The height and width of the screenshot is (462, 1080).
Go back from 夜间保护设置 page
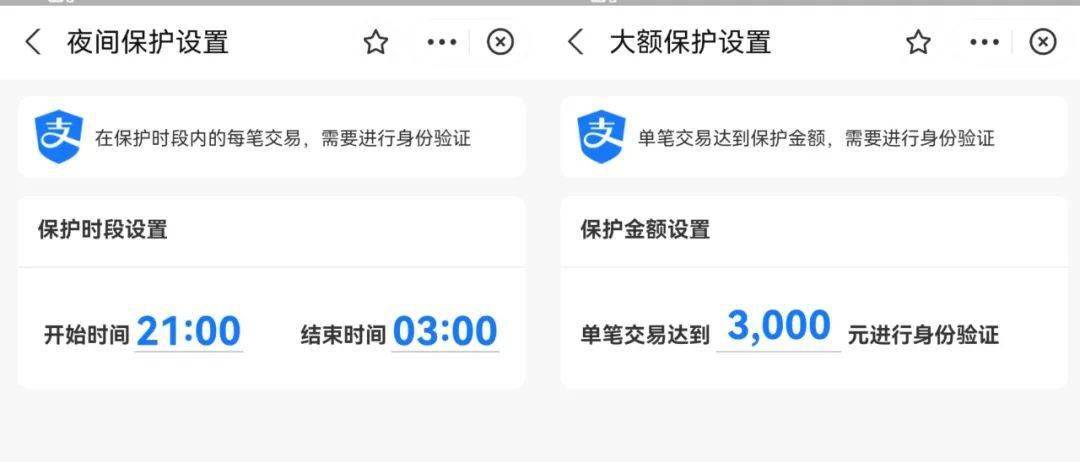coord(34,42)
